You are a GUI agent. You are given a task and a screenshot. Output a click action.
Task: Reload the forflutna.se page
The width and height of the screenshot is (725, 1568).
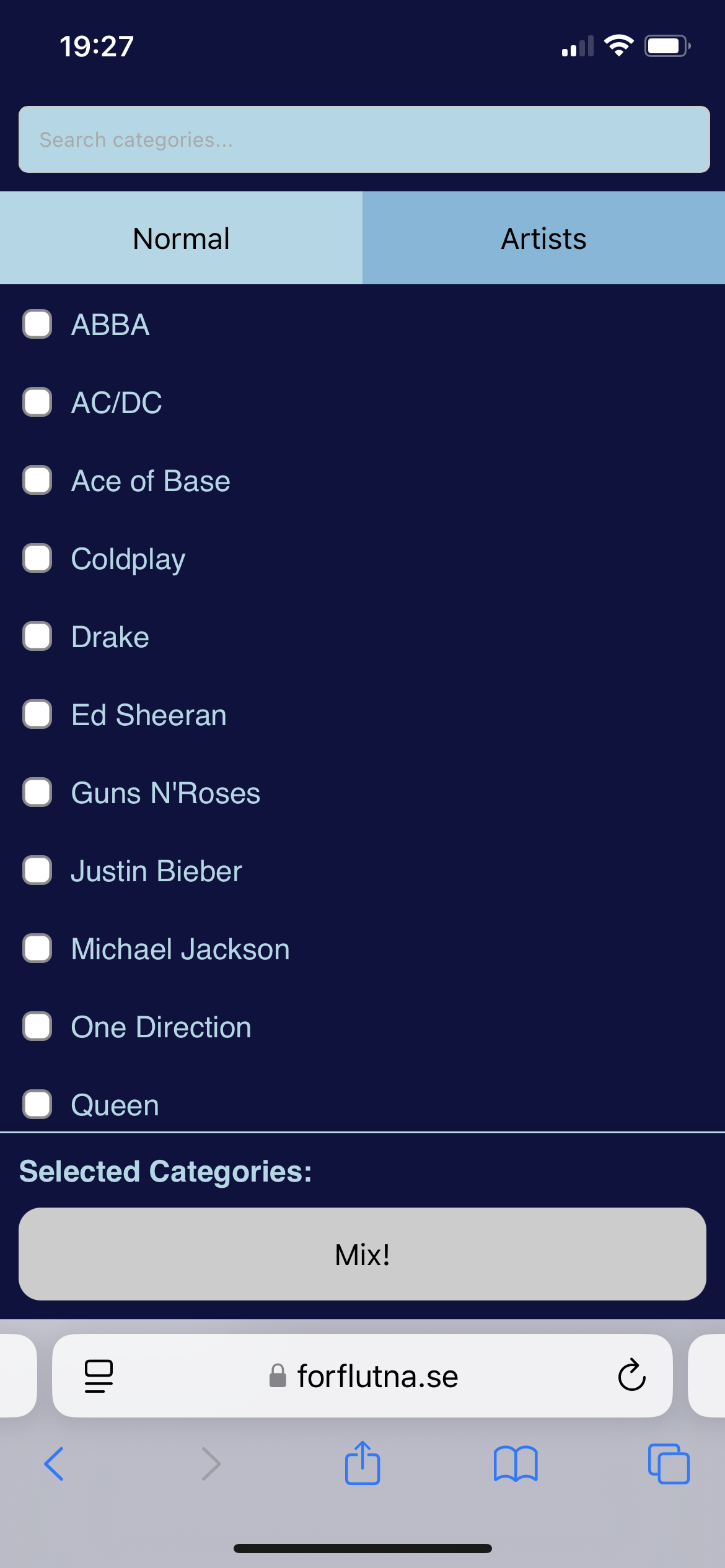631,1375
